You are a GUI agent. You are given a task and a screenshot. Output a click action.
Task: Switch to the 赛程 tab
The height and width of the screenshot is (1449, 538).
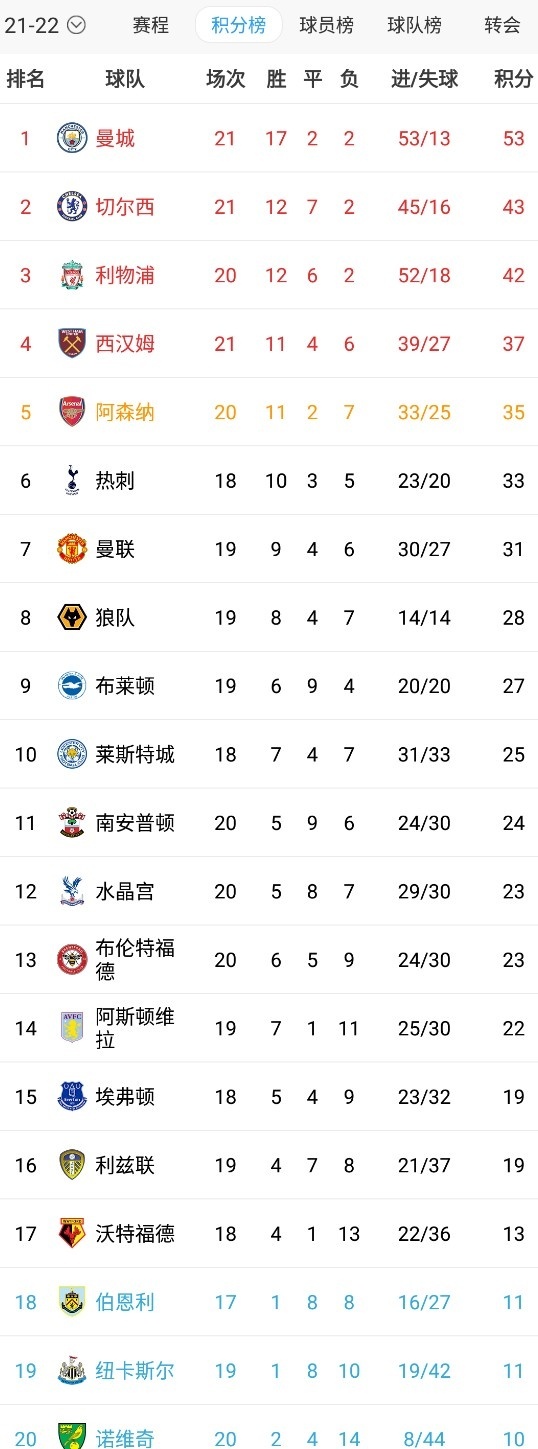[151, 25]
